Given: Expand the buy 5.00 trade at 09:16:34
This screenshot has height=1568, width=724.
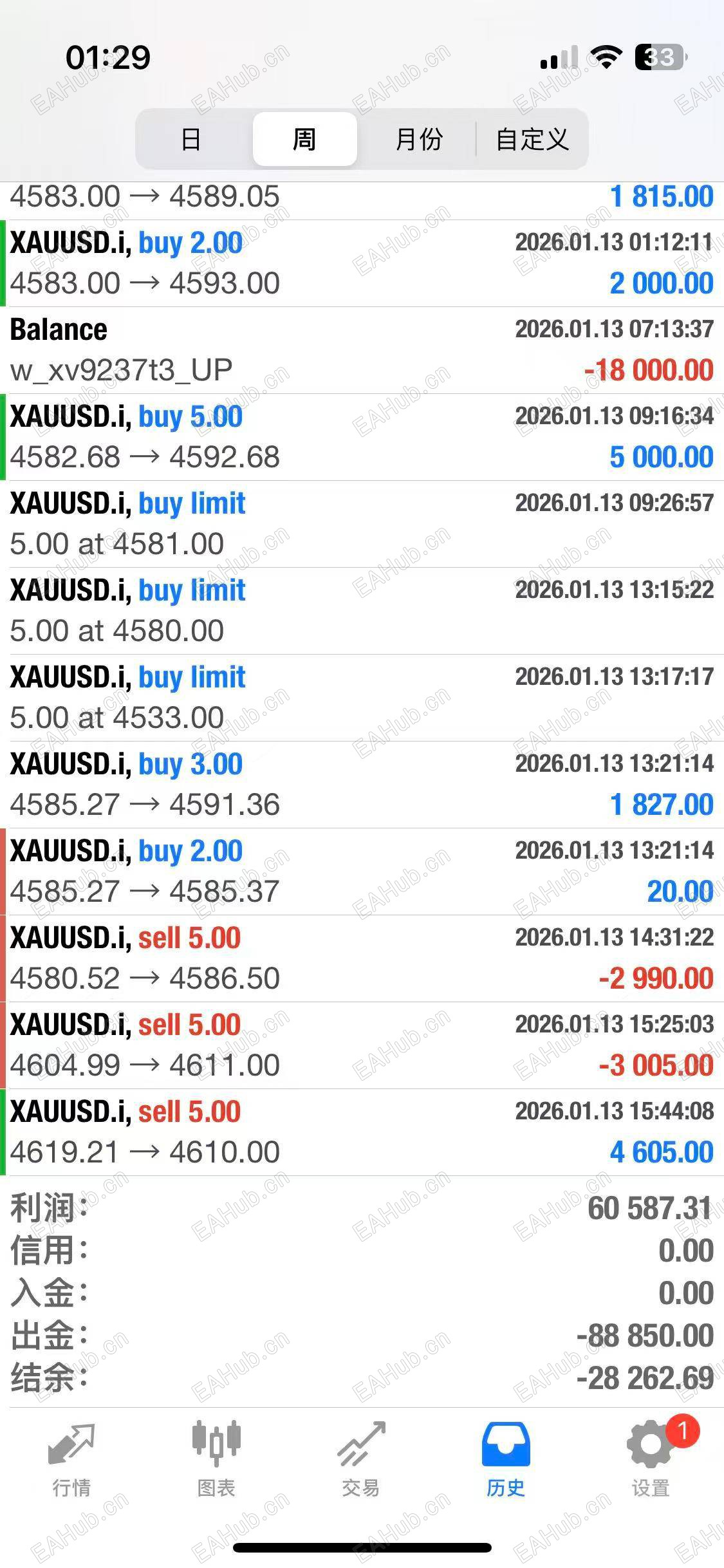Looking at the screenshot, I should pyautogui.click(x=362, y=437).
